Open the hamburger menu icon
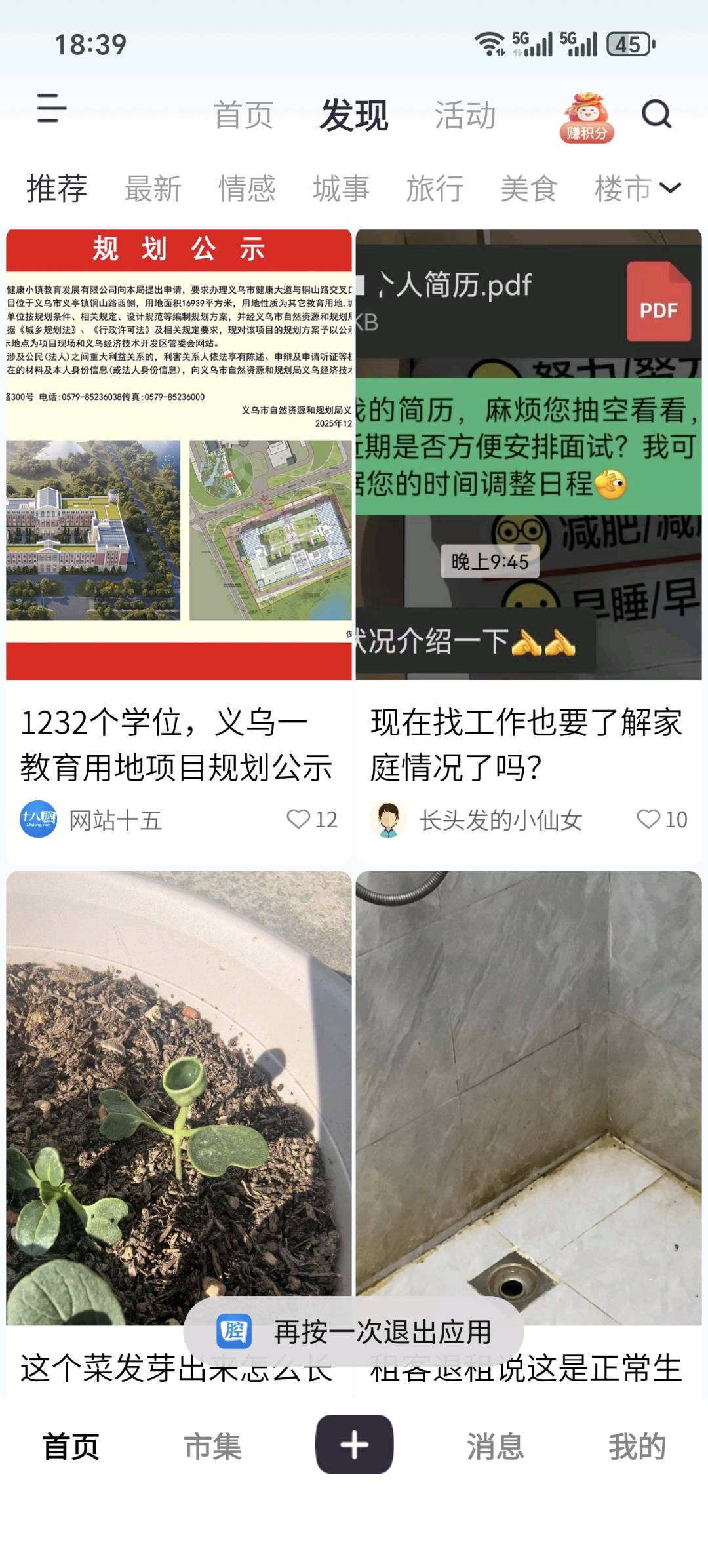Image resolution: width=708 pixels, height=1568 pixels. pos(52,108)
